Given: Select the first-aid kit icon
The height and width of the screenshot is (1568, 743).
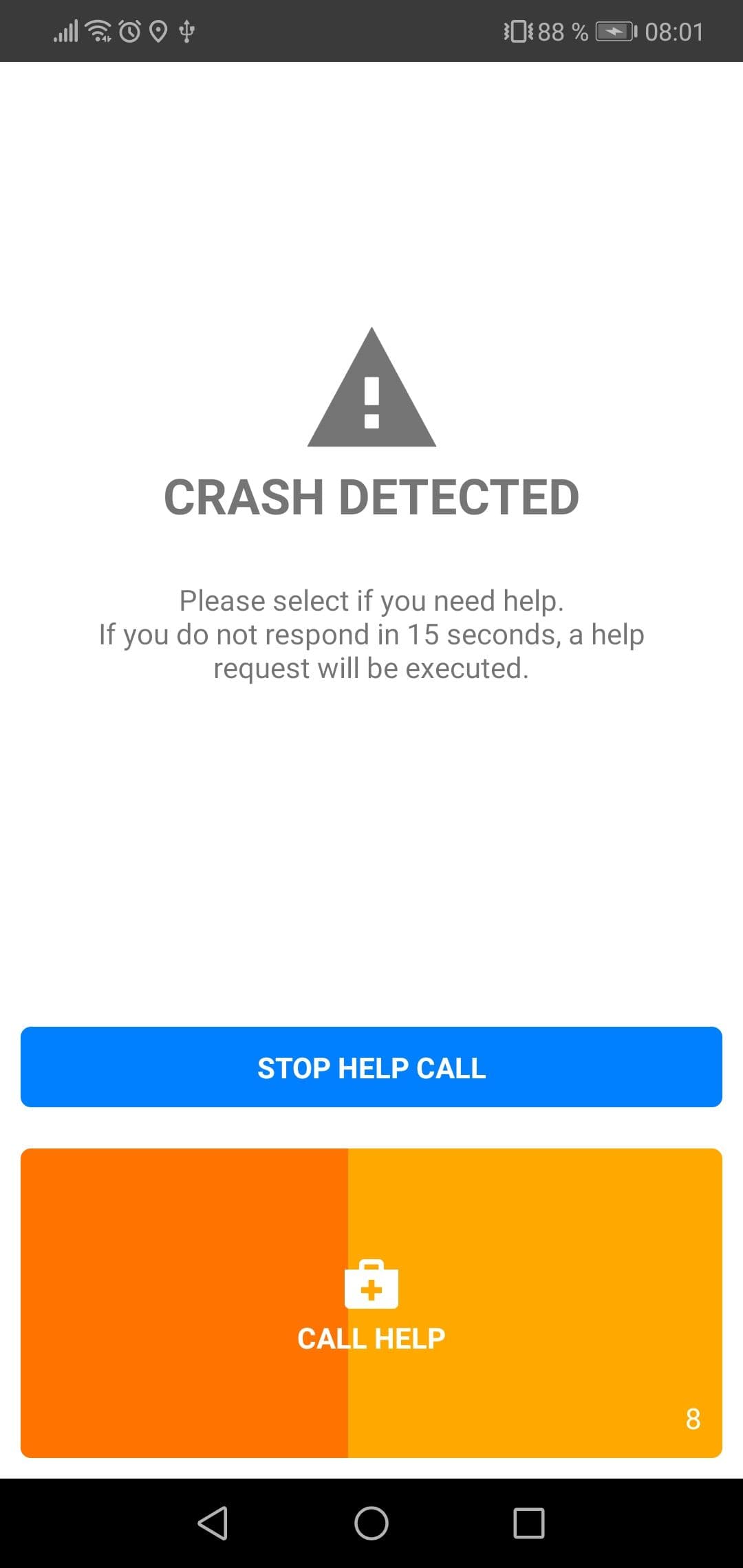Looking at the screenshot, I should (x=371, y=1285).
